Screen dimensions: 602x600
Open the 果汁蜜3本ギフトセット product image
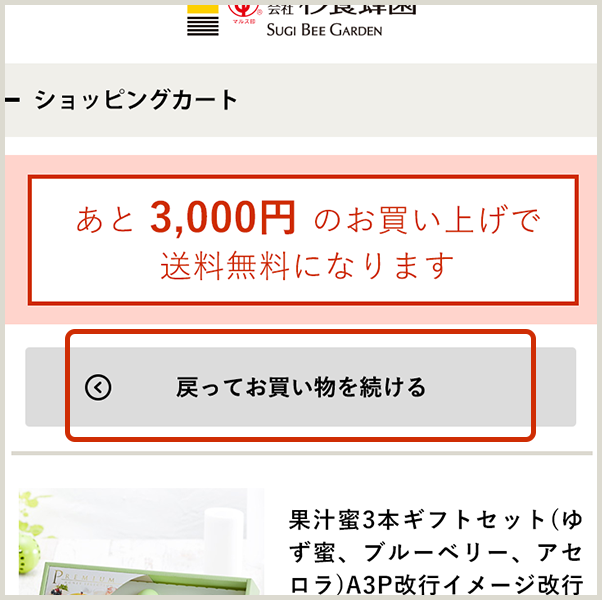(x=140, y=545)
